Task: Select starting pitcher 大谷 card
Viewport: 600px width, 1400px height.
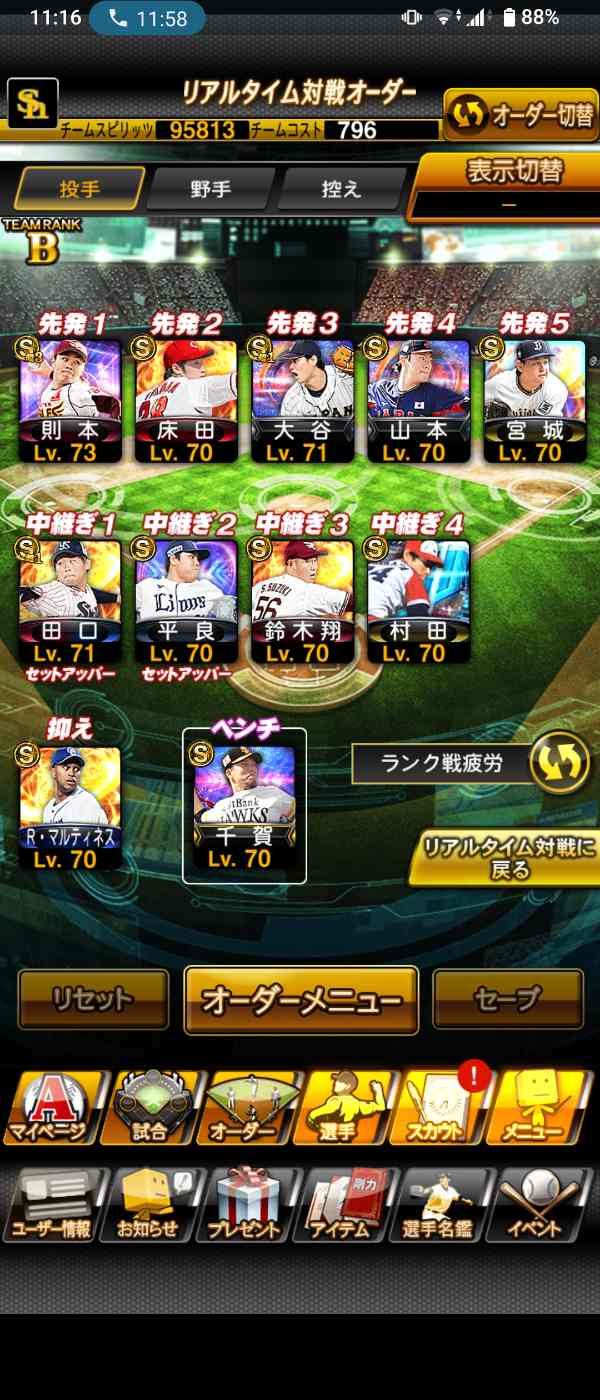Action: (302, 400)
